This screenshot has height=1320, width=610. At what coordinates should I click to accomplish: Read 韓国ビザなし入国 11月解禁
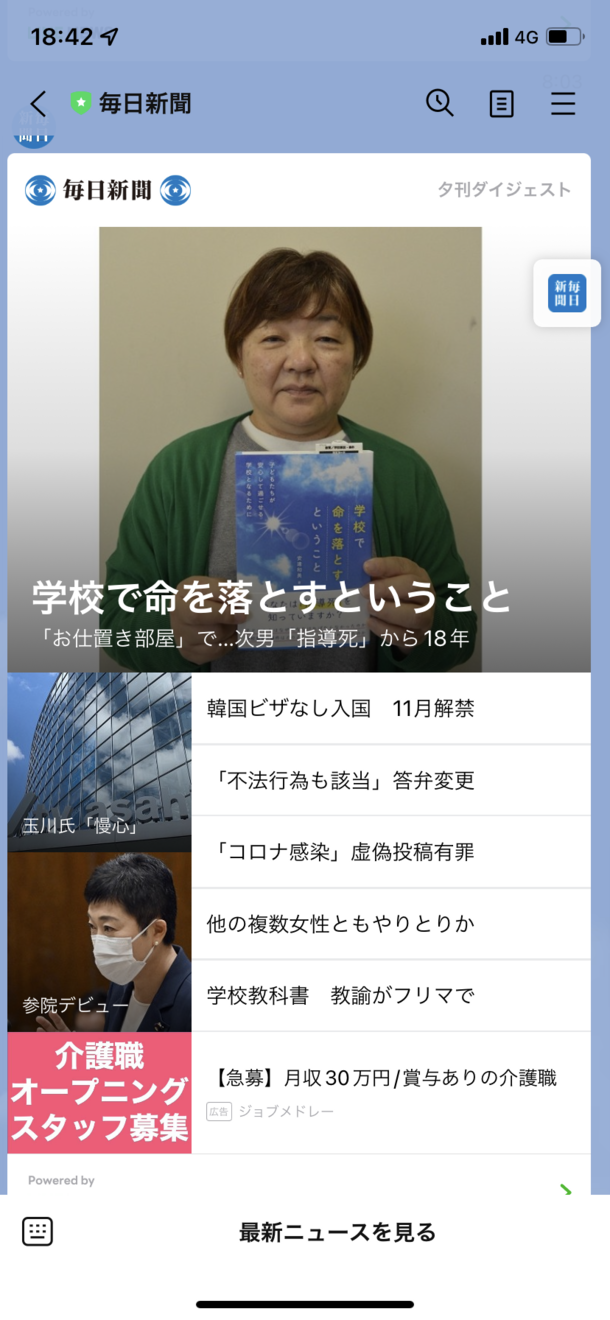point(390,709)
